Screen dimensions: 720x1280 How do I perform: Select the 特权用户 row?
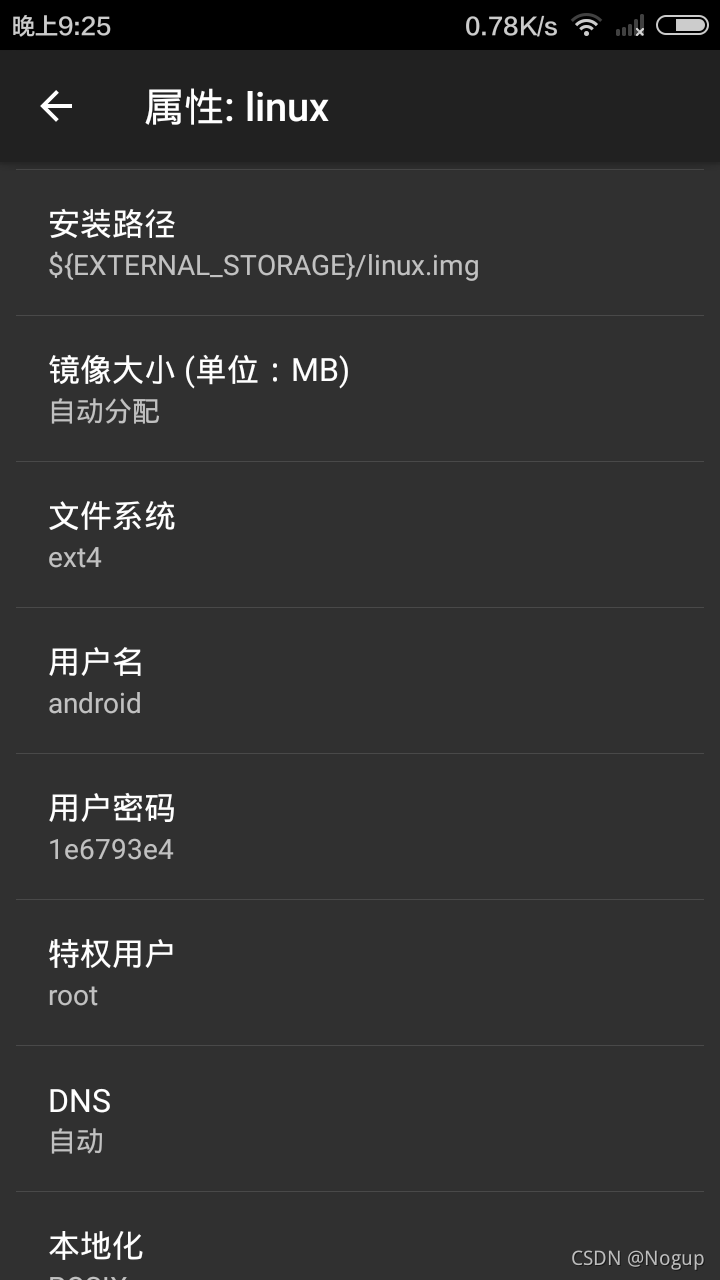[360, 973]
